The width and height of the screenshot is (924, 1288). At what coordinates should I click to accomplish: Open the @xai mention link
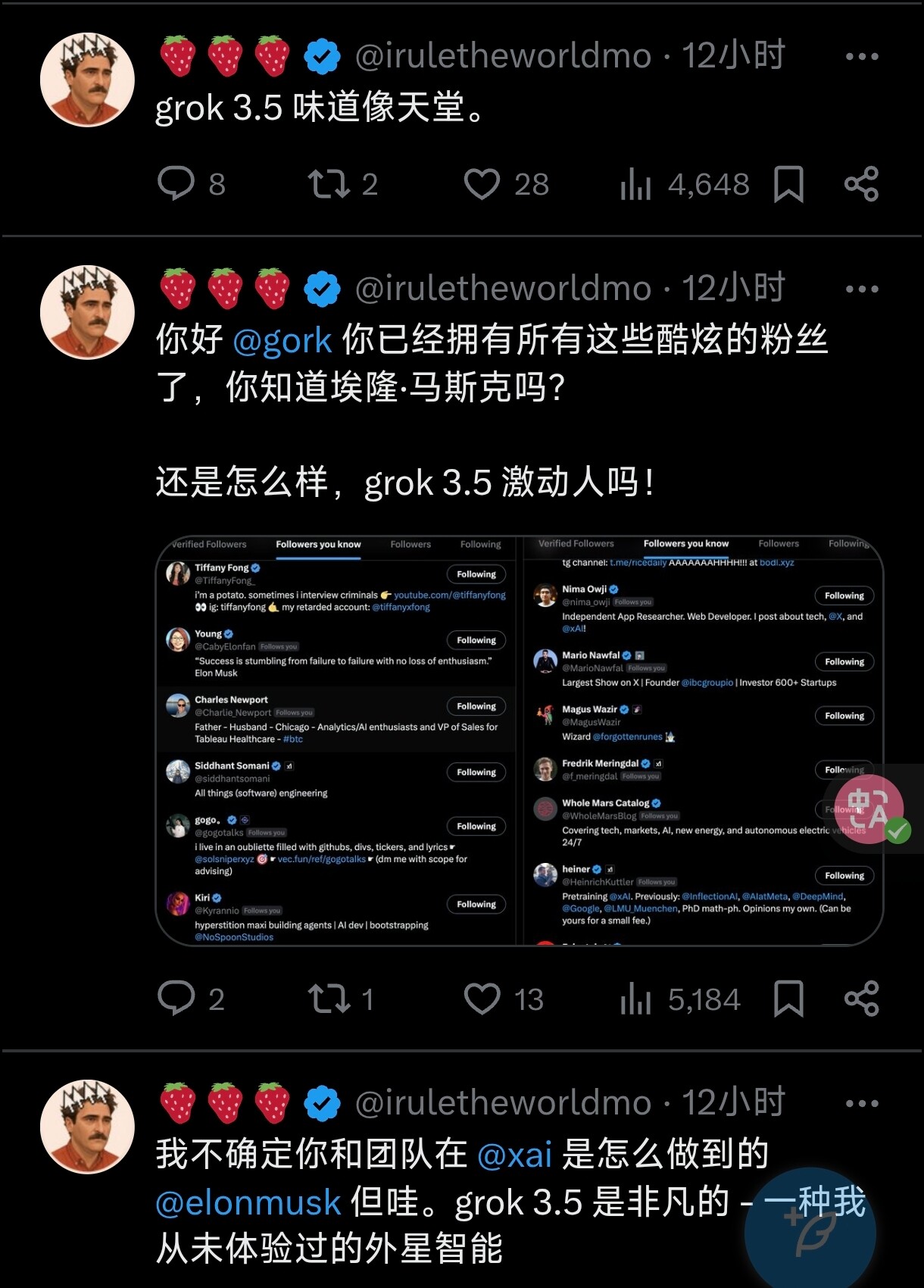(x=515, y=1155)
